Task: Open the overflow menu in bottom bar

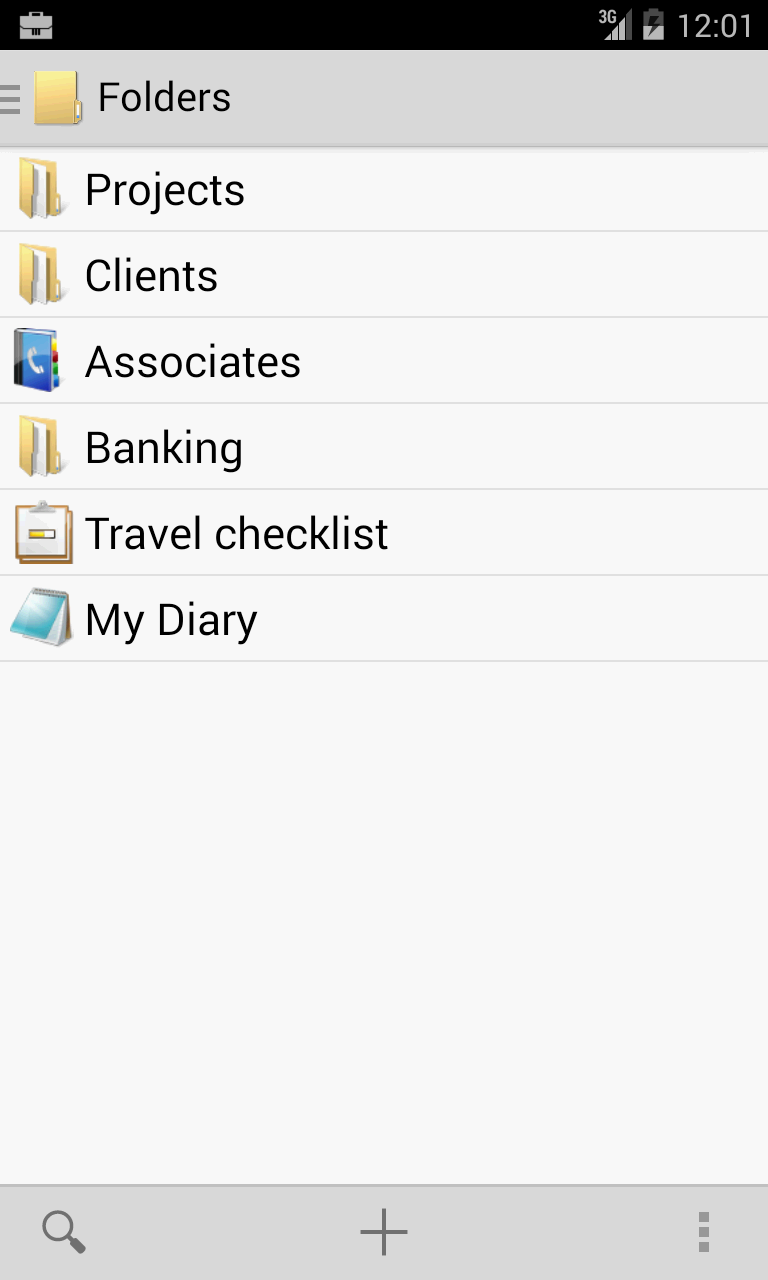Action: 704,1232
